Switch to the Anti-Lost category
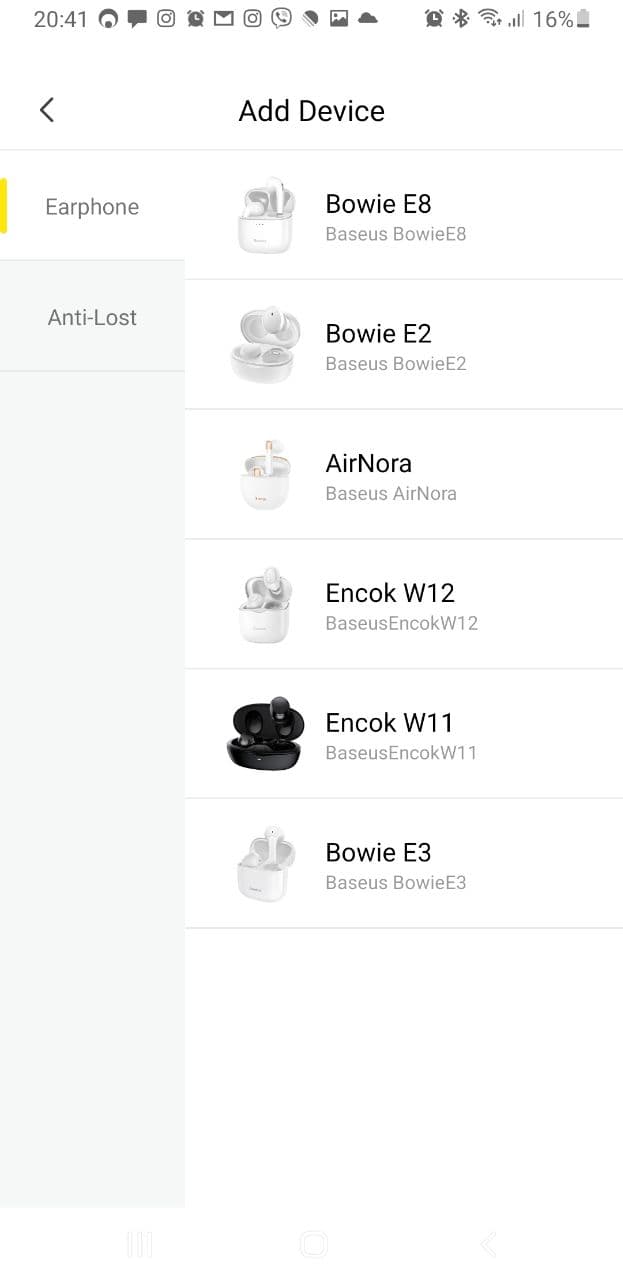This screenshot has width=623, height=1280. 92,317
